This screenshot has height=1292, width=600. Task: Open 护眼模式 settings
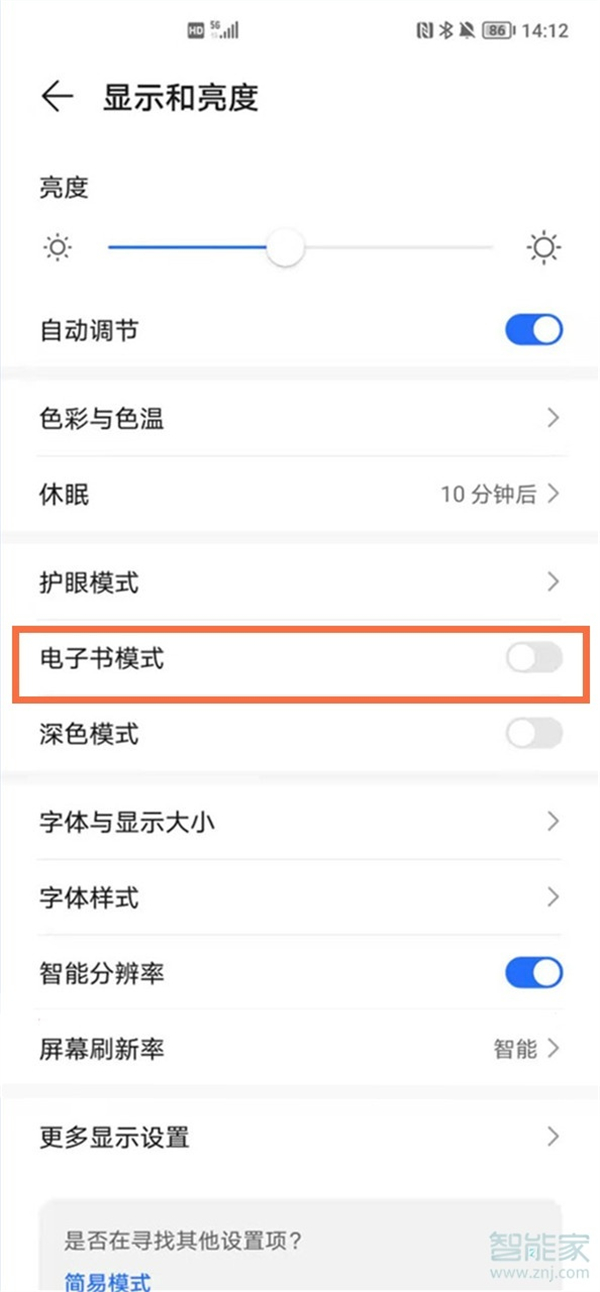(300, 582)
